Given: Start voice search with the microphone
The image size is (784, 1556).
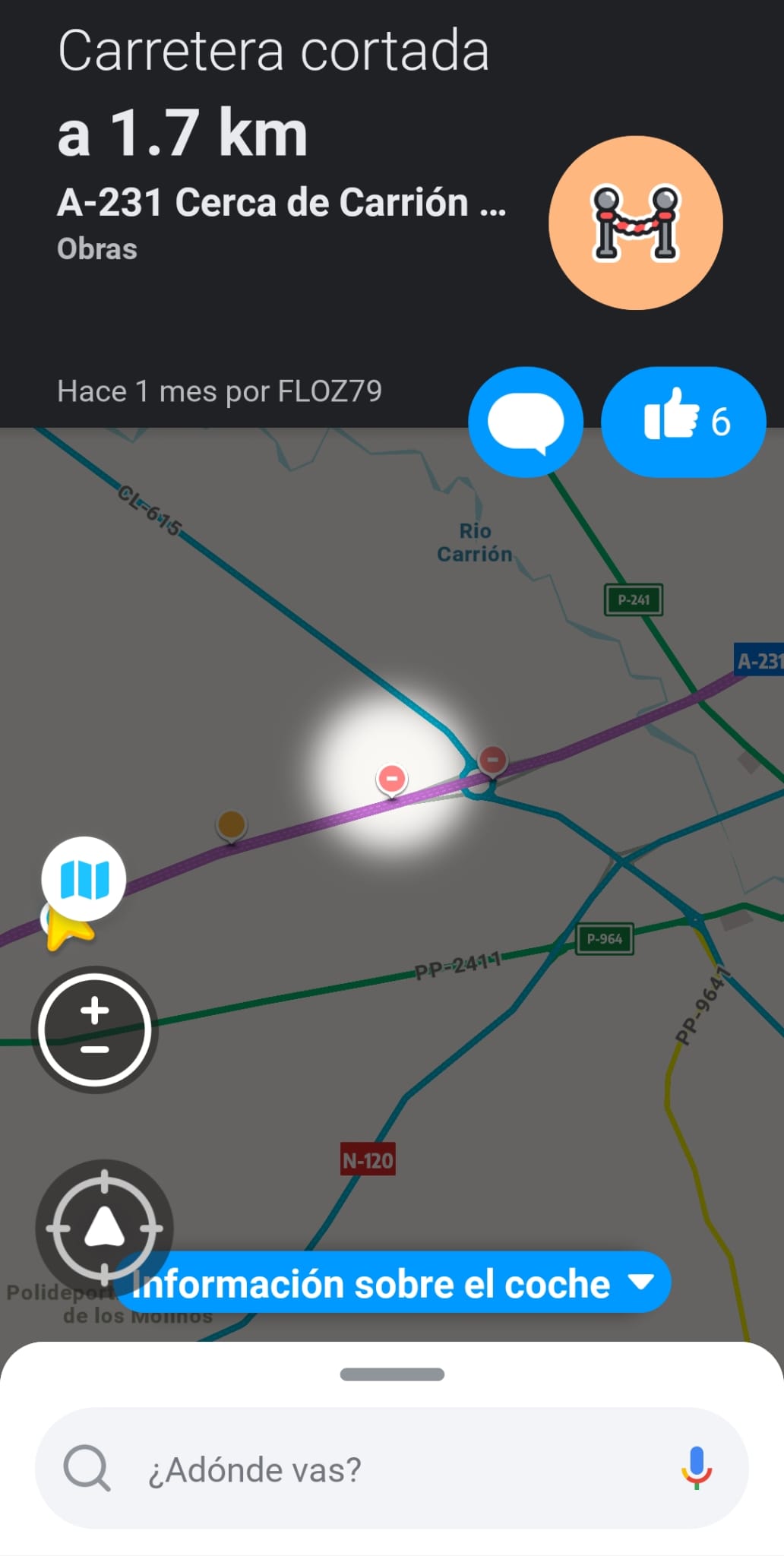Looking at the screenshot, I should click(x=696, y=1468).
